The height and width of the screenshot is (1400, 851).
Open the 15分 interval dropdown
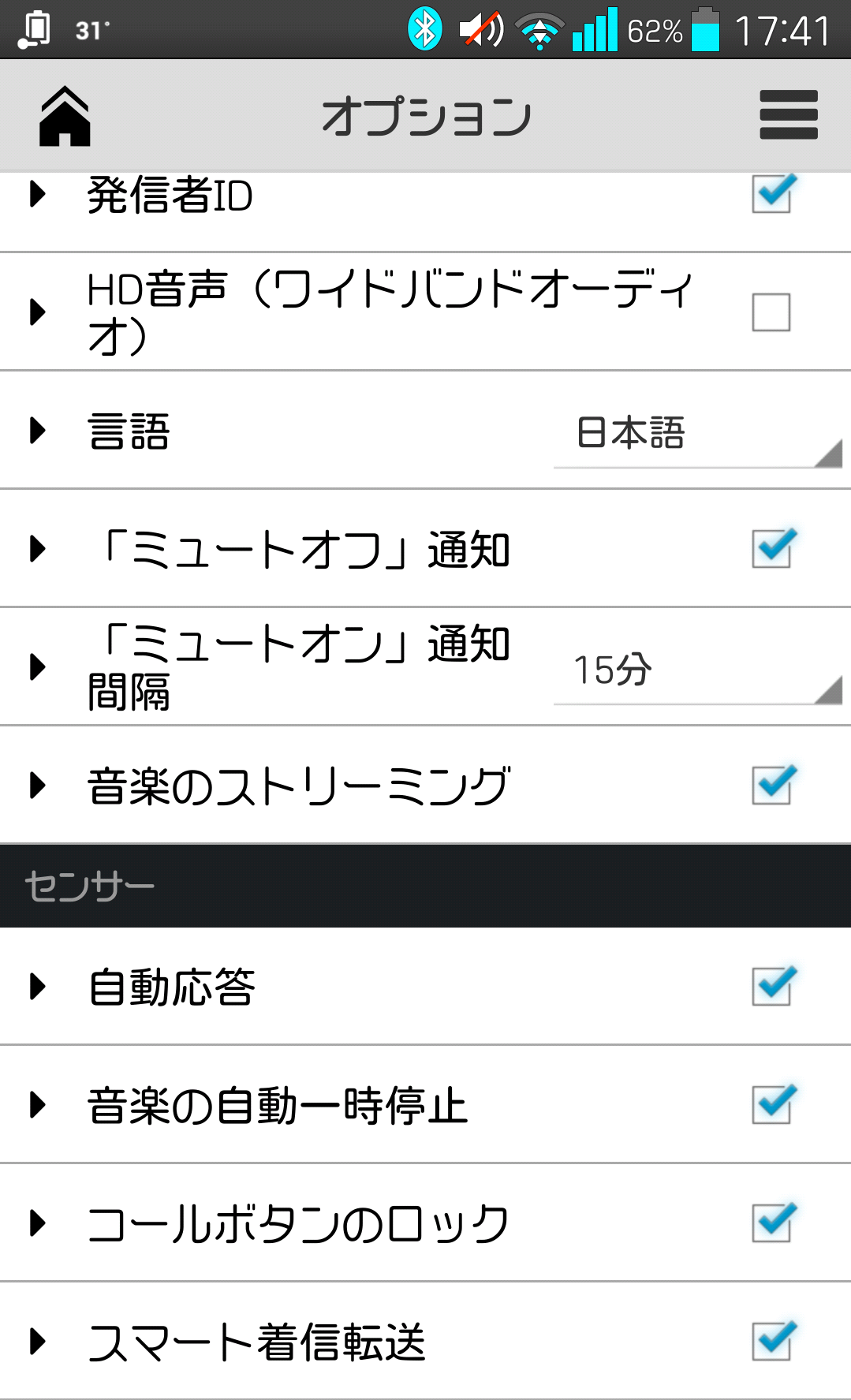coord(697,670)
